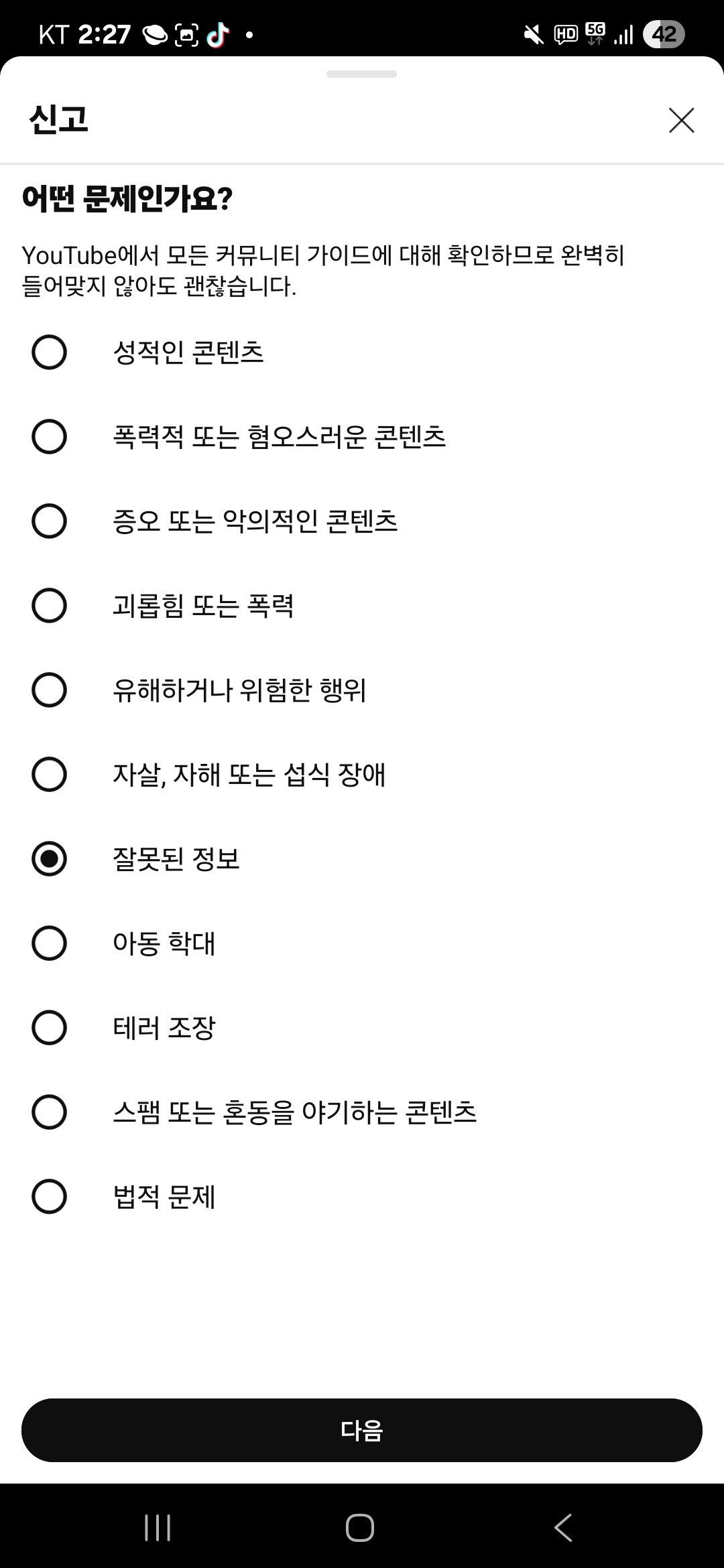Pick the 괴롭힘 또는 폭력 reason
This screenshot has height=1568, width=724.
point(362,606)
